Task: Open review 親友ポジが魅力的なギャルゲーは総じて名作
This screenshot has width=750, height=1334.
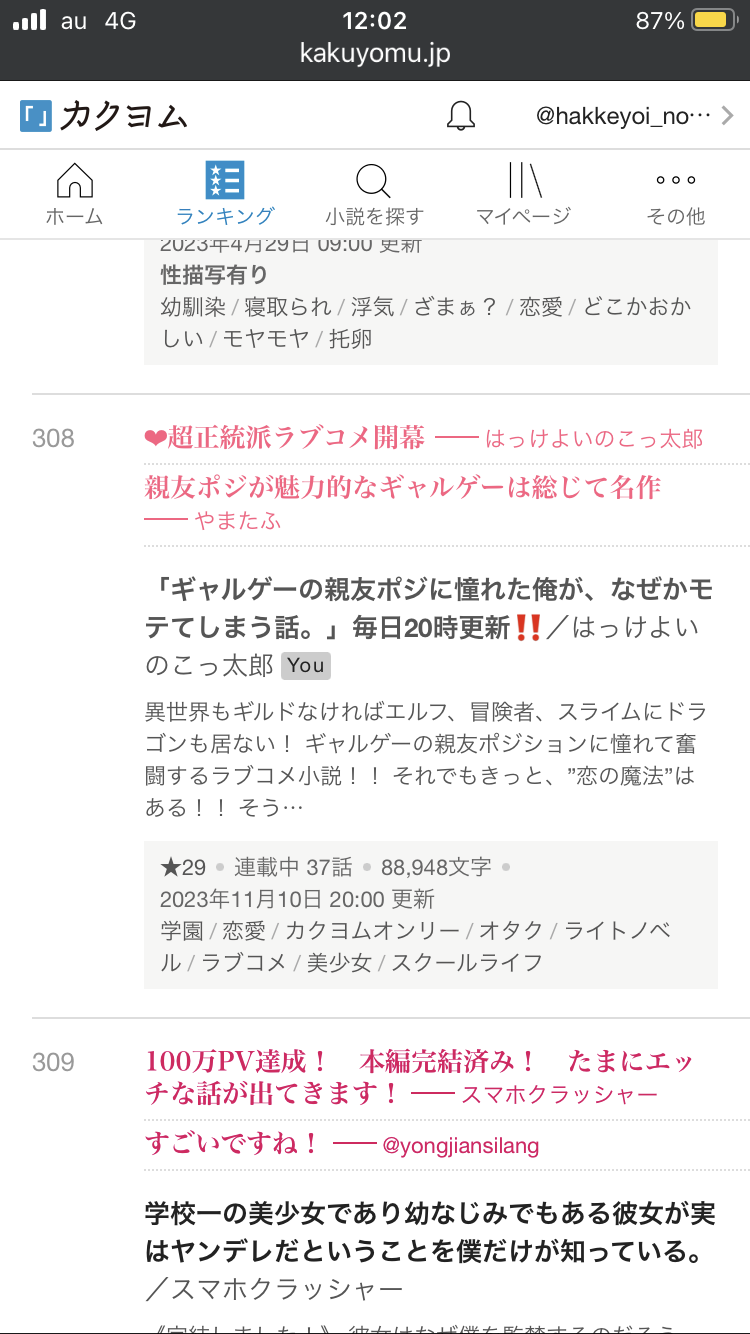Action: [x=403, y=488]
